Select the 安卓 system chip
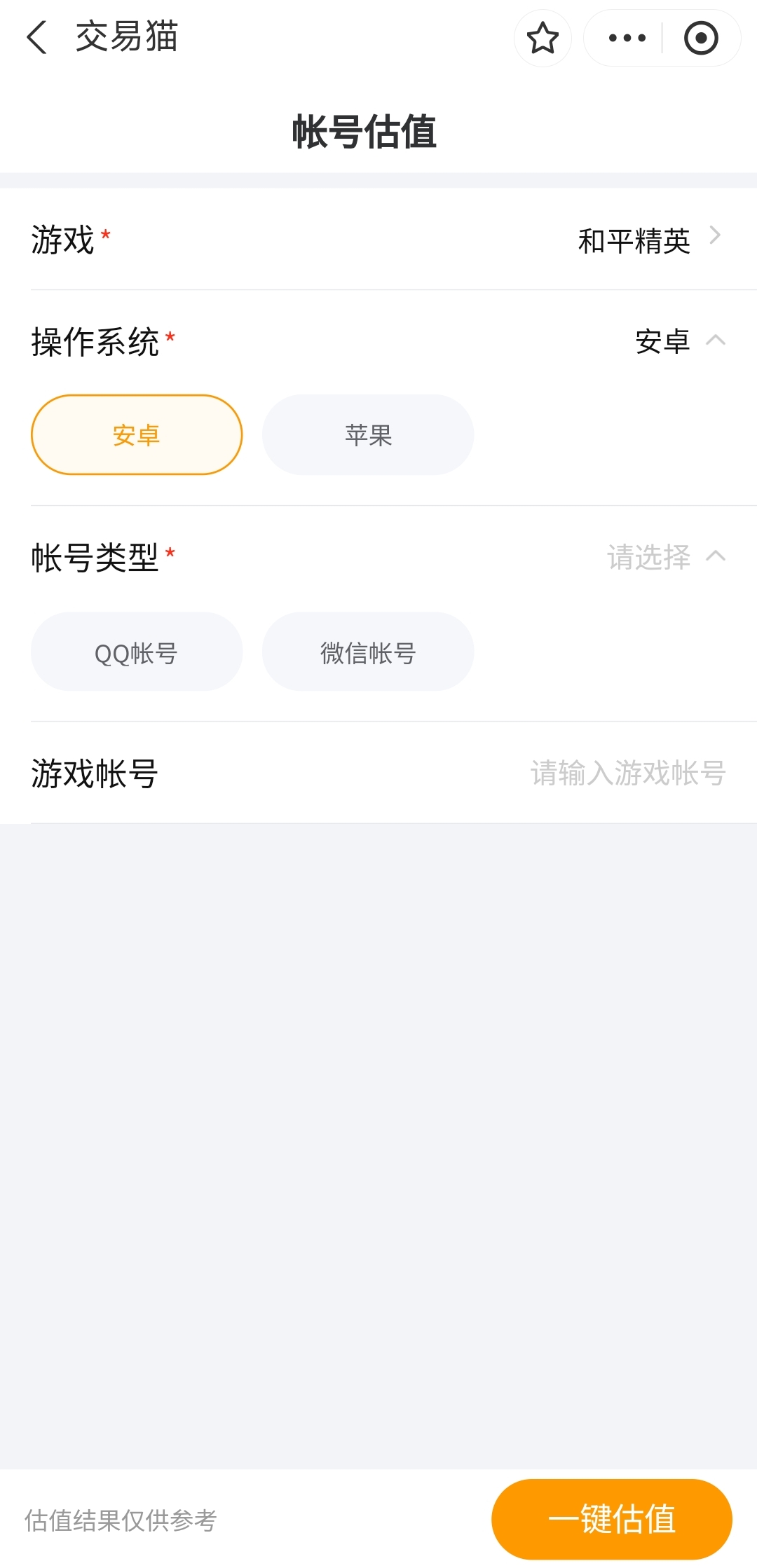The image size is (757, 1568). (137, 435)
